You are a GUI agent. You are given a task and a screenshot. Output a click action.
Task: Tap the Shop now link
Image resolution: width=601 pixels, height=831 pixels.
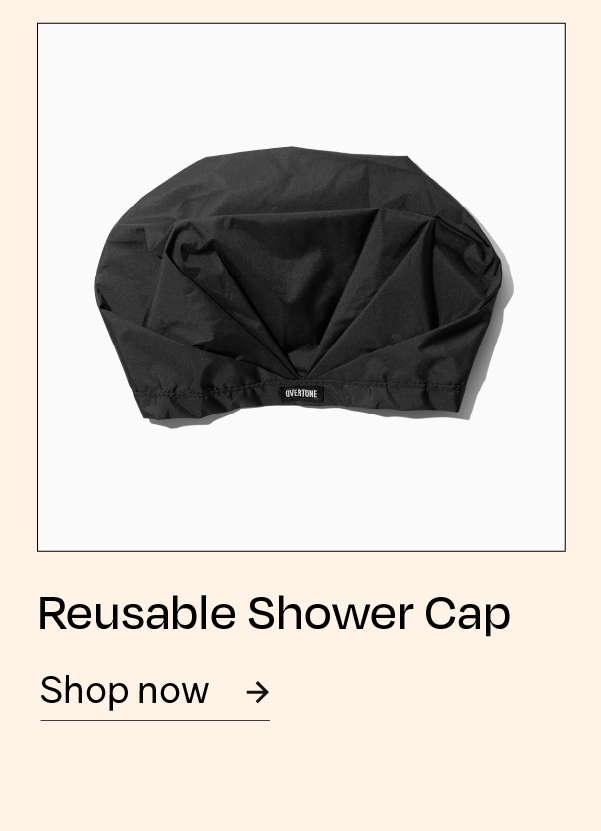click(x=154, y=691)
